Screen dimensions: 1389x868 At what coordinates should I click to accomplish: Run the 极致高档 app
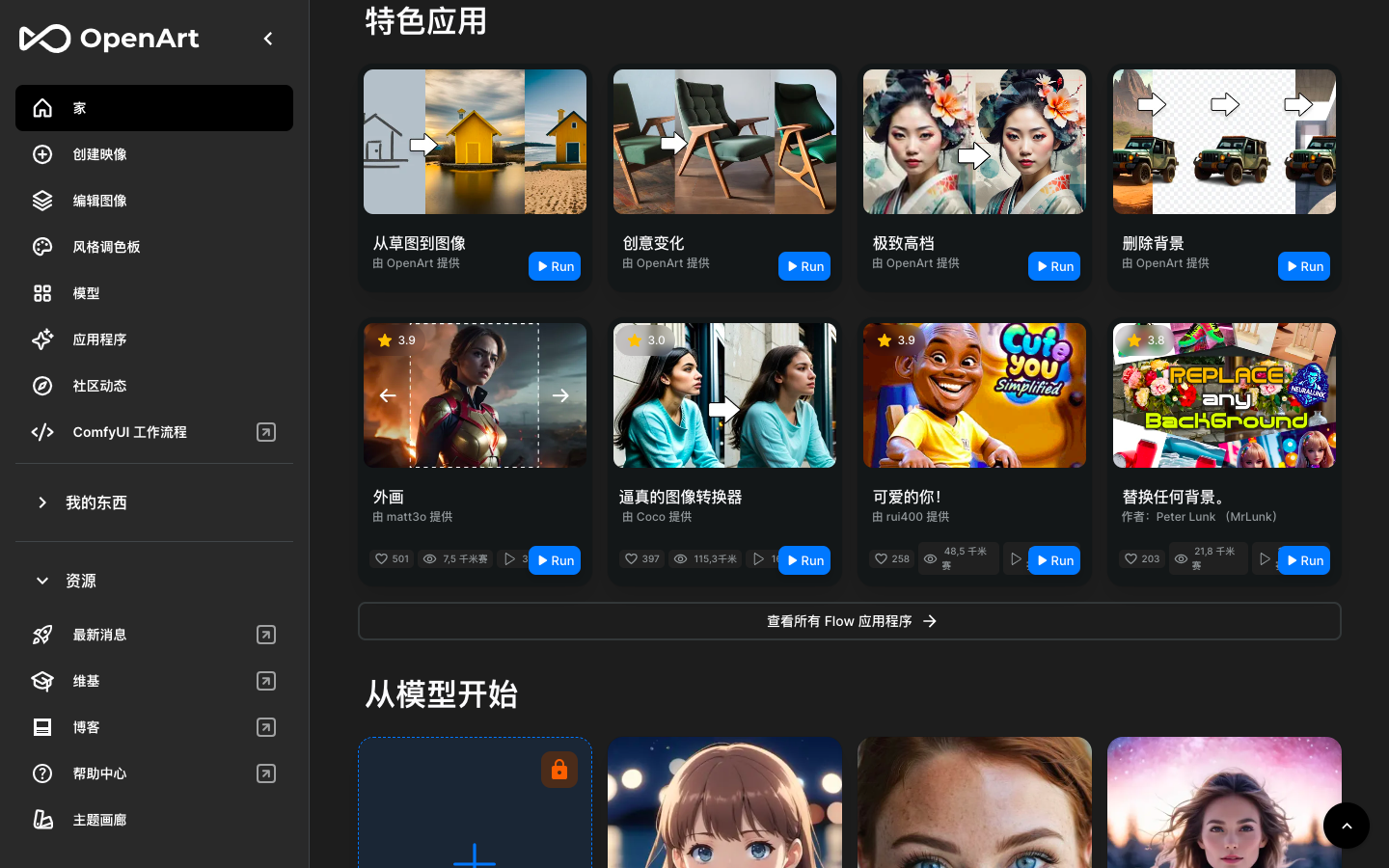[x=1054, y=266]
